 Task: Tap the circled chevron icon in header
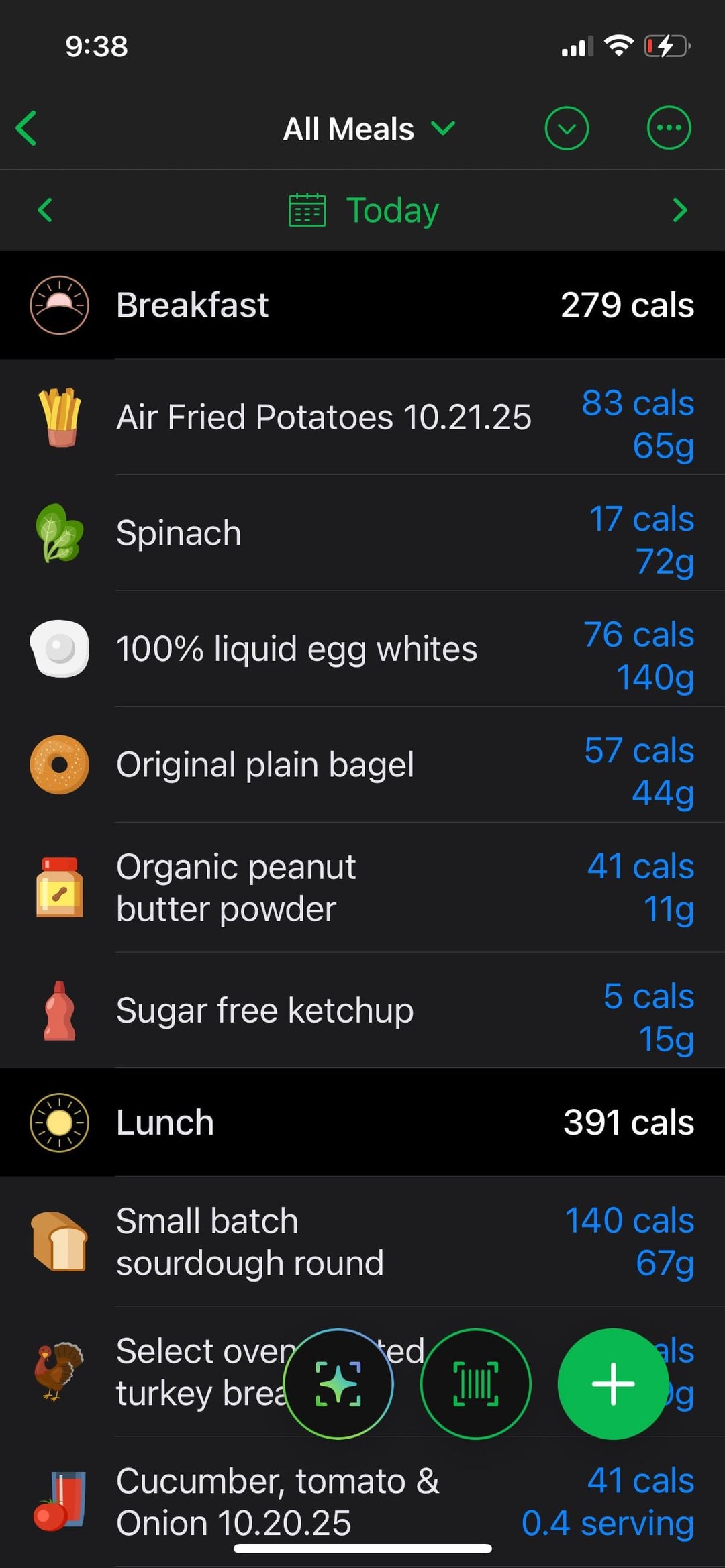[567, 128]
